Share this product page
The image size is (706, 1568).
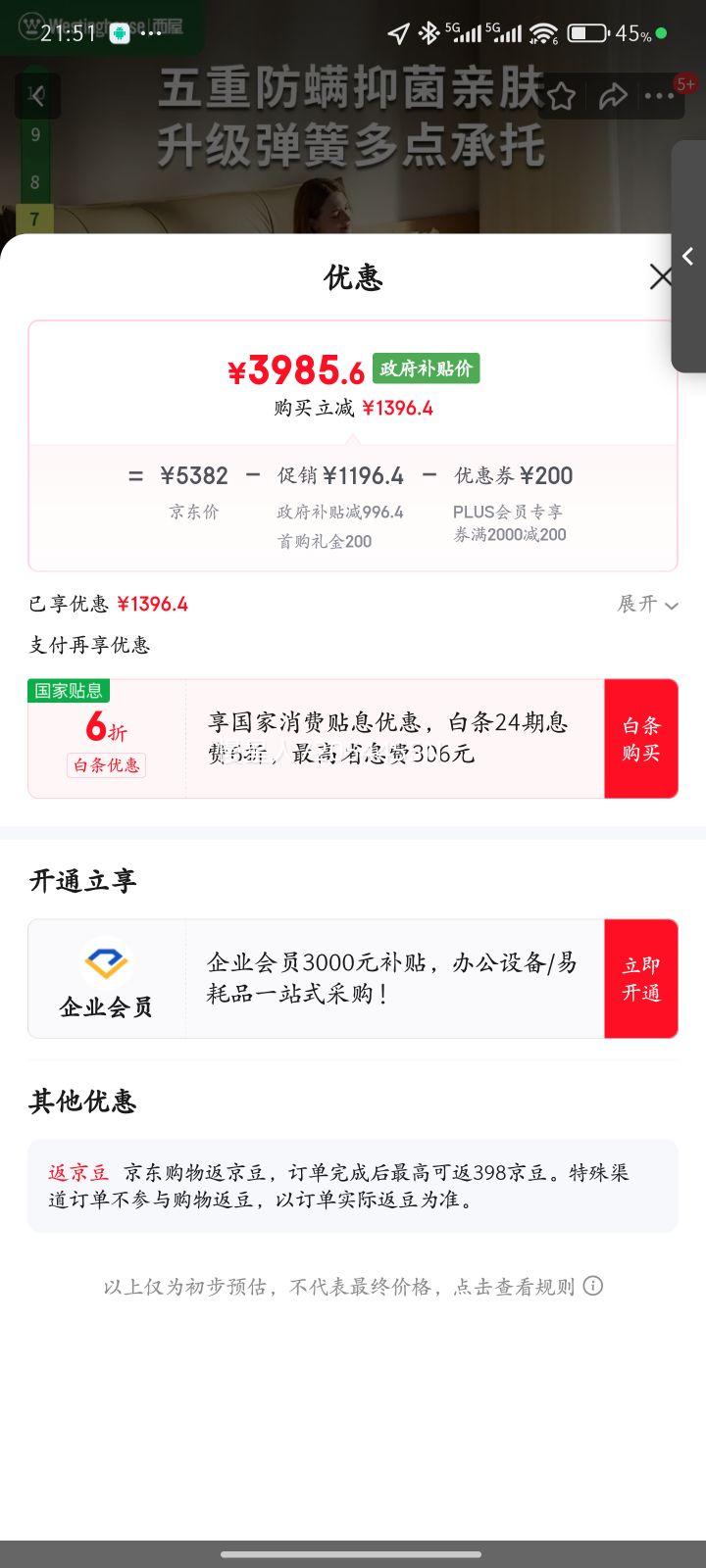coord(613,96)
